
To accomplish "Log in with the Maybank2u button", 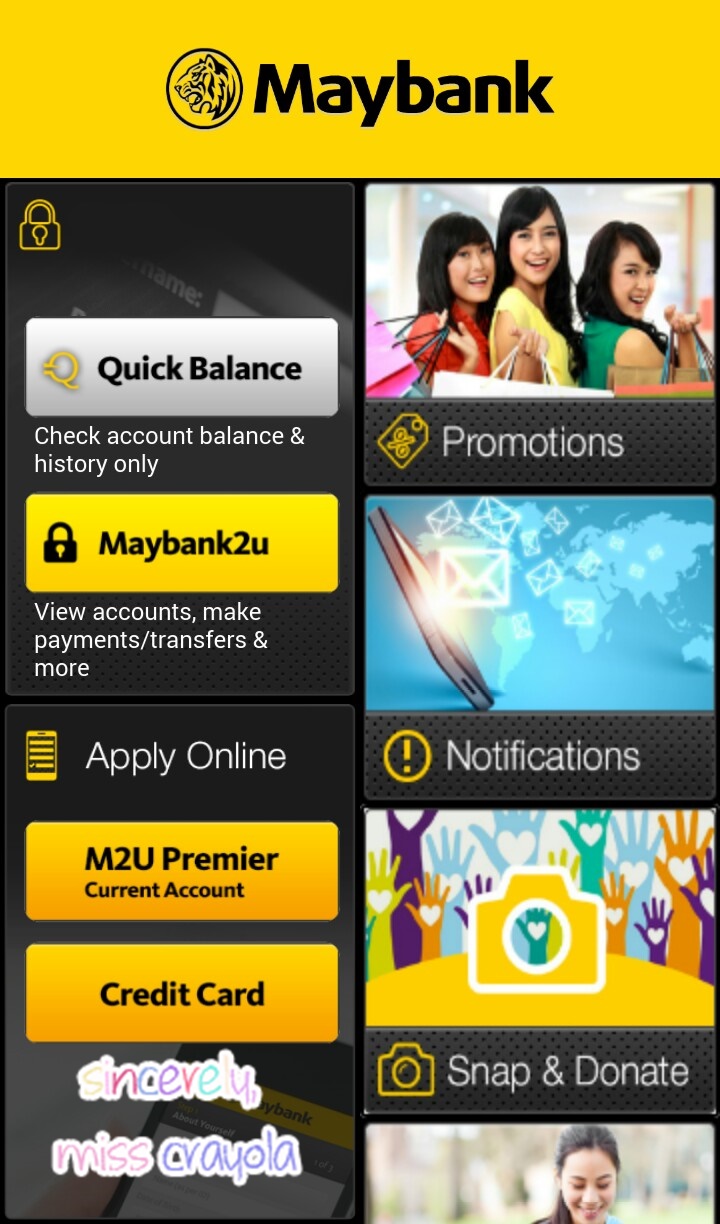I will [181, 543].
